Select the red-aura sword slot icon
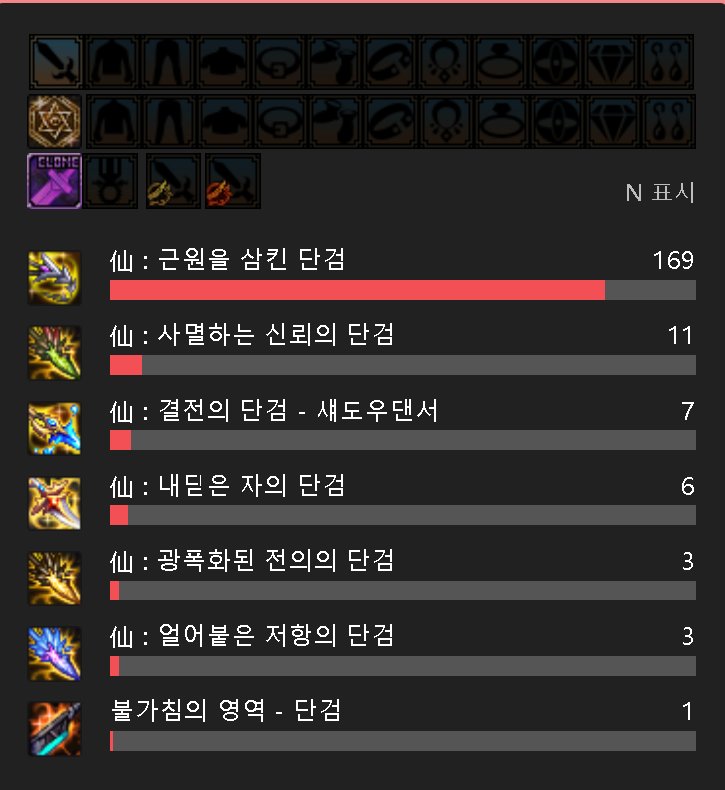Viewport: 725px width, 790px height. coord(232,181)
